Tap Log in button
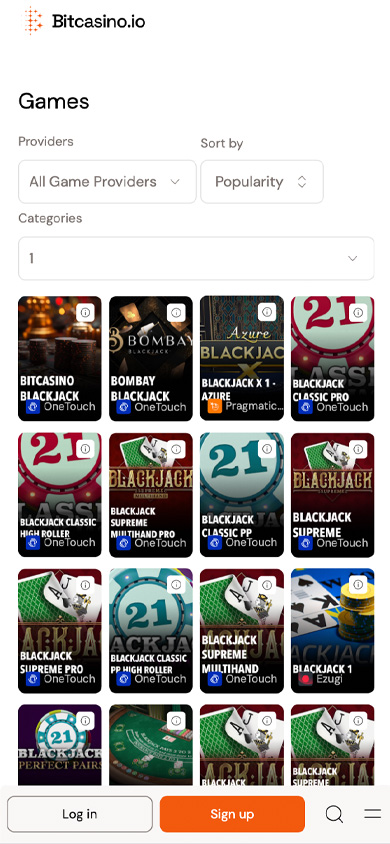Viewport: 390px width, 844px height. pyautogui.click(x=80, y=814)
